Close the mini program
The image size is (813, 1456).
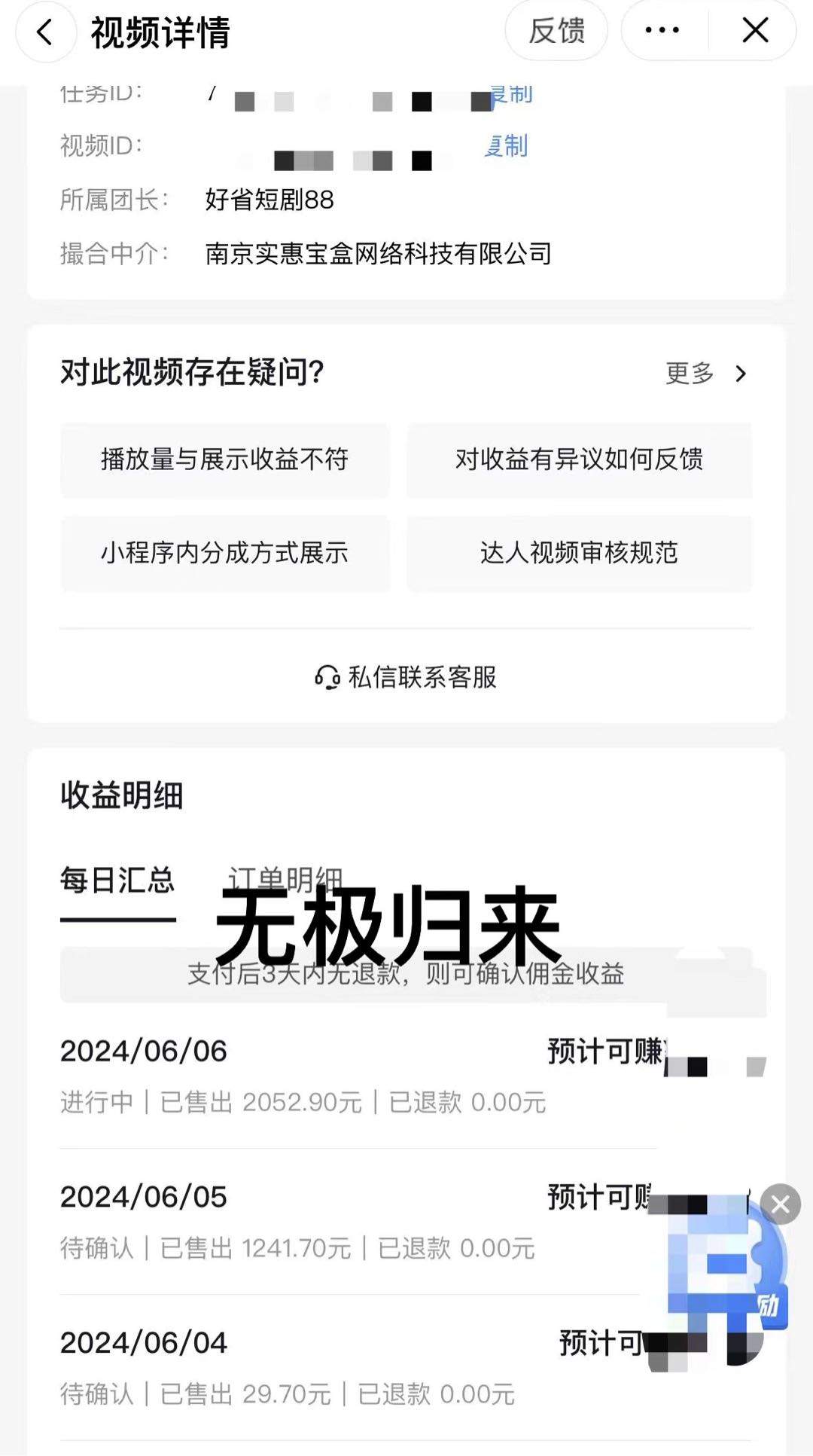click(755, 31)
